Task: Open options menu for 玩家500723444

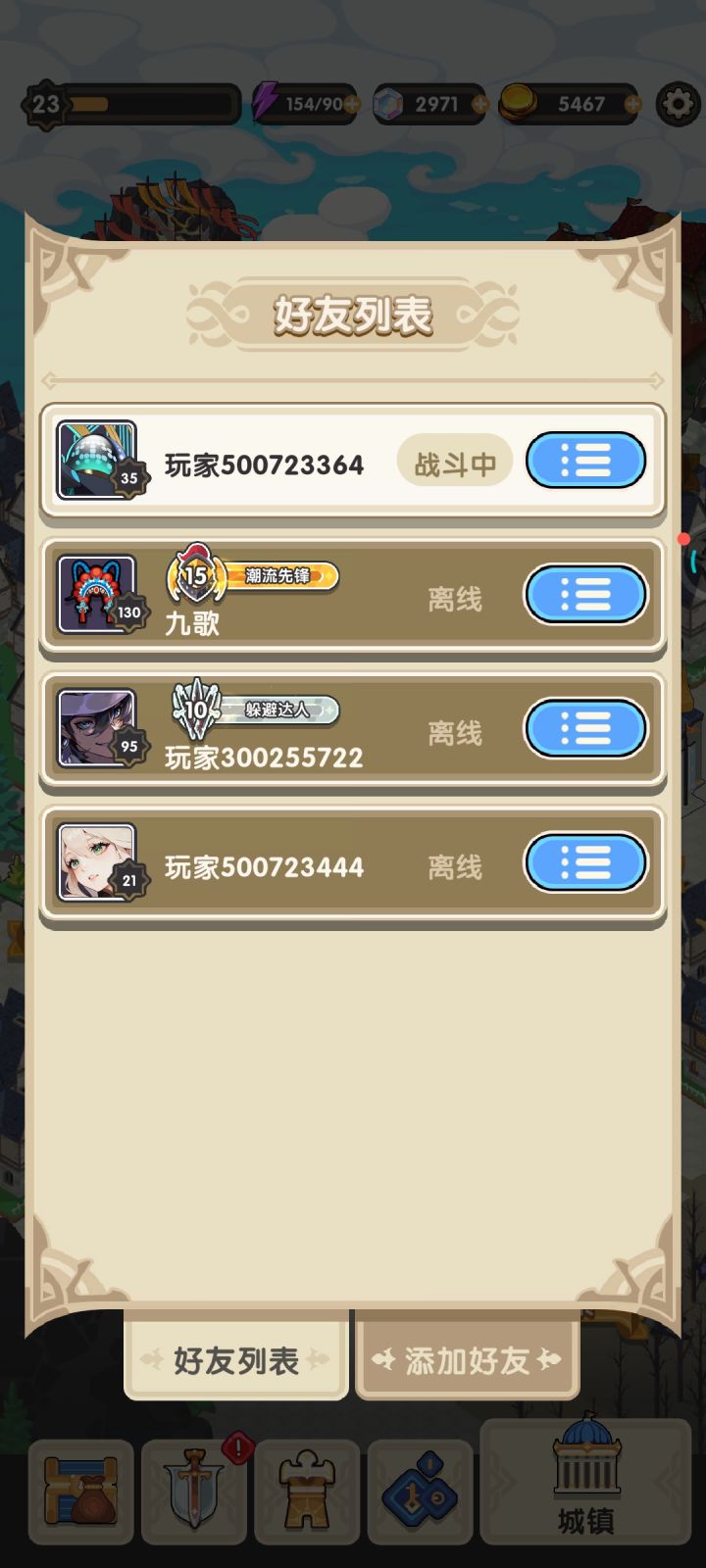Action: (585, 862)
